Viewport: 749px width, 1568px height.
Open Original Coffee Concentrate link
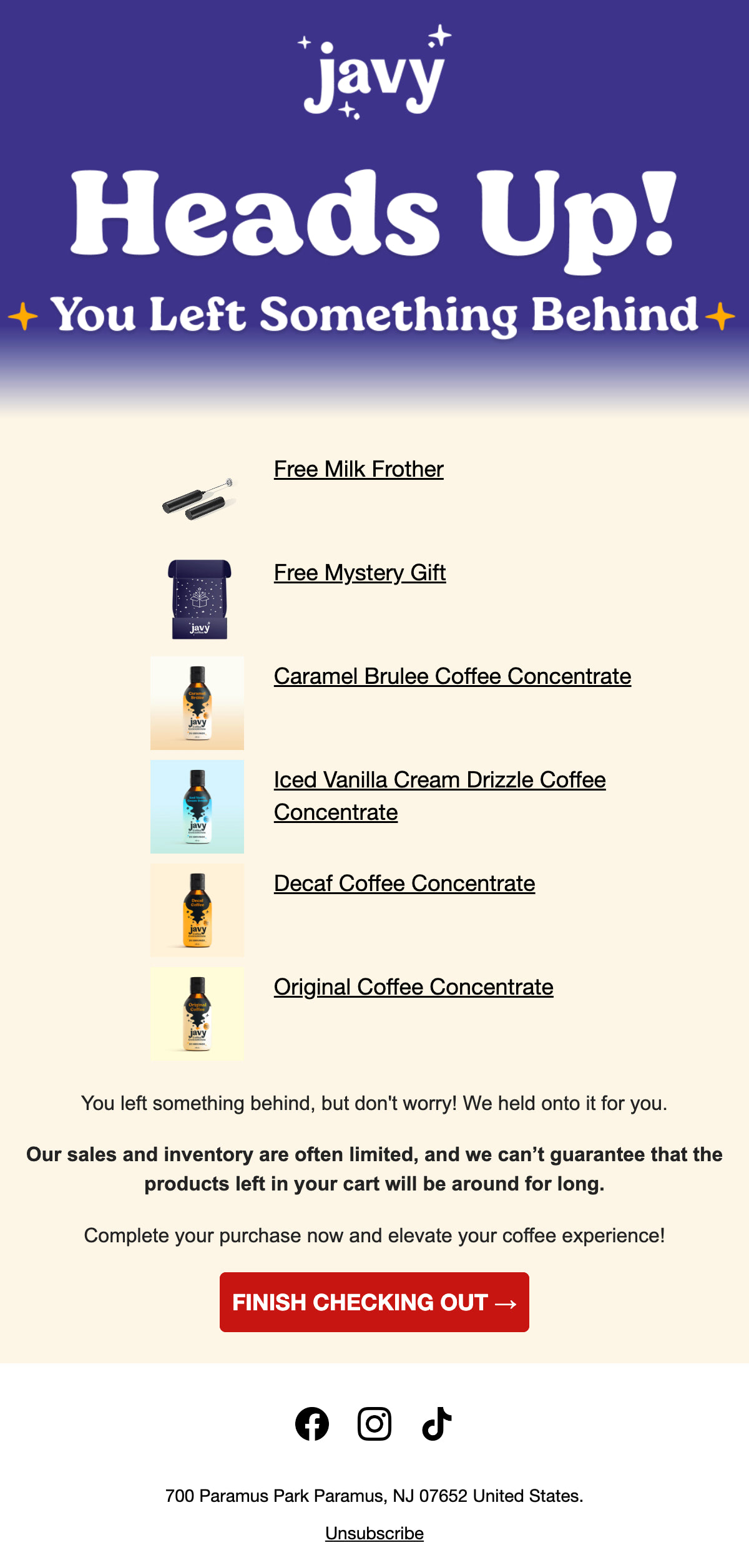413,987
